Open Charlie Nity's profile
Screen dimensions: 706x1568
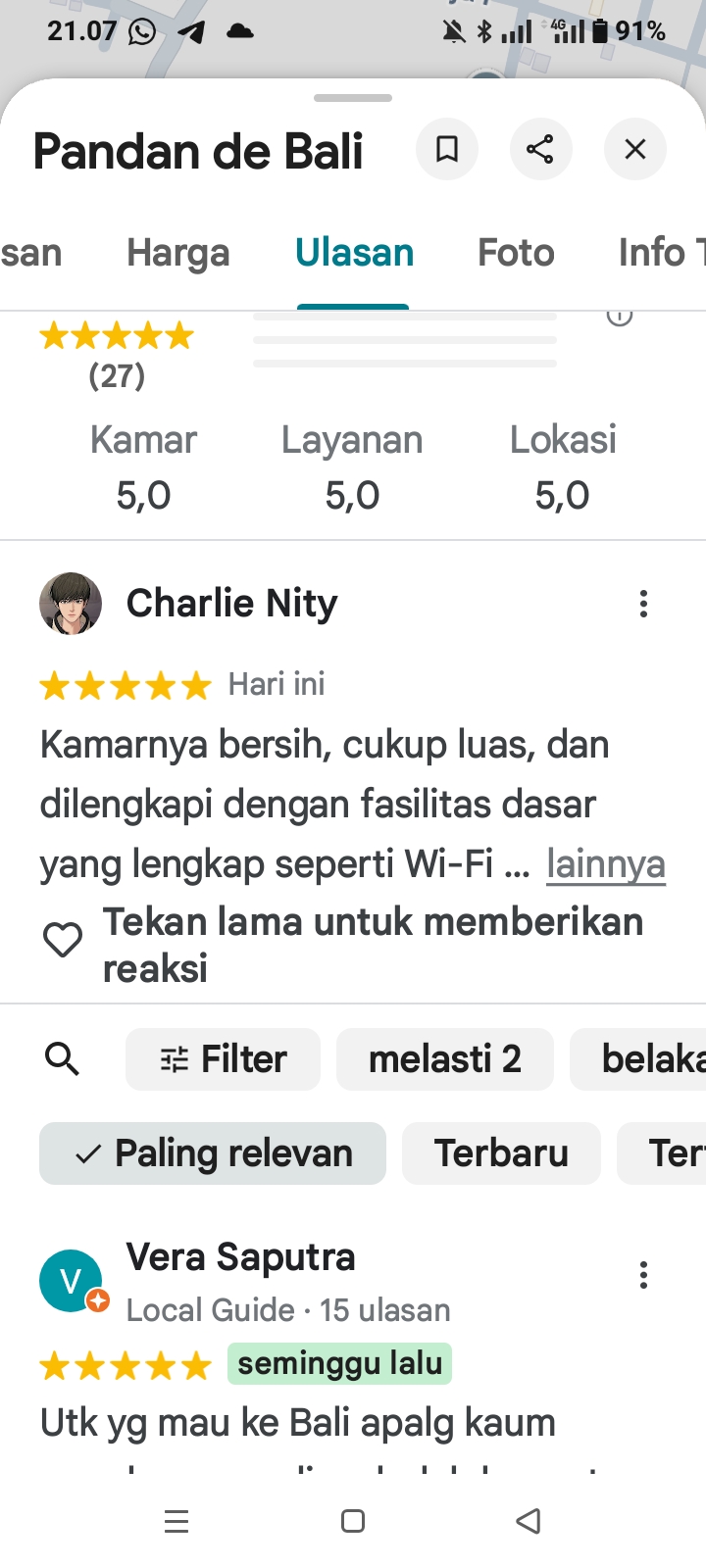pos(231,604)
